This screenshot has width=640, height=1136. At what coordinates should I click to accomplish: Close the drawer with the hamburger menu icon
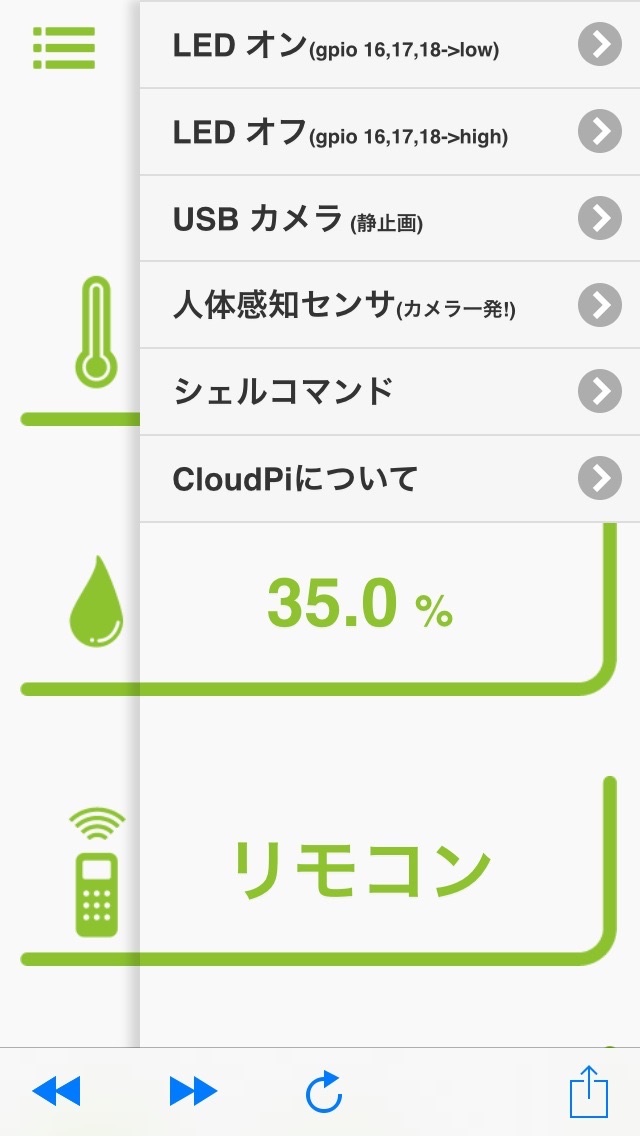pos(64,48)
